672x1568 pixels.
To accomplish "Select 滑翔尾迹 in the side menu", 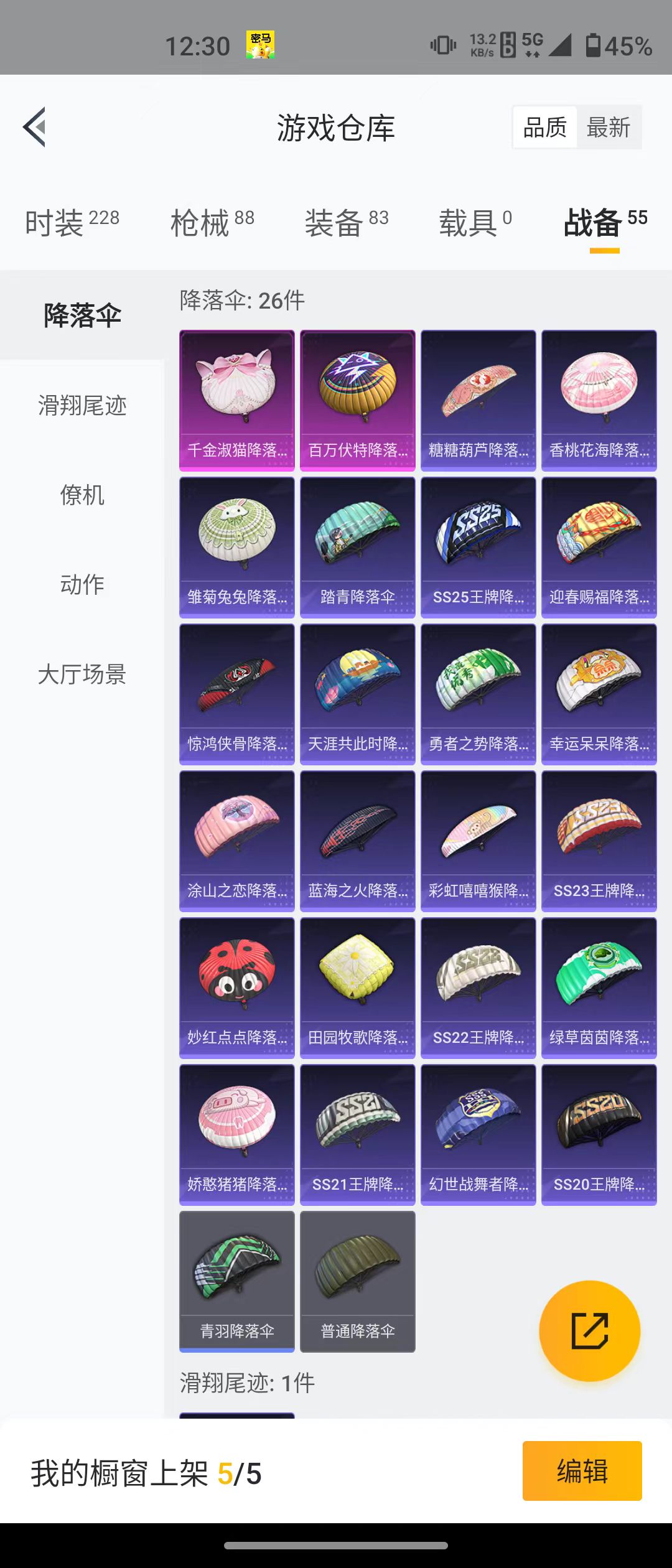I will (x=82, y=406).
